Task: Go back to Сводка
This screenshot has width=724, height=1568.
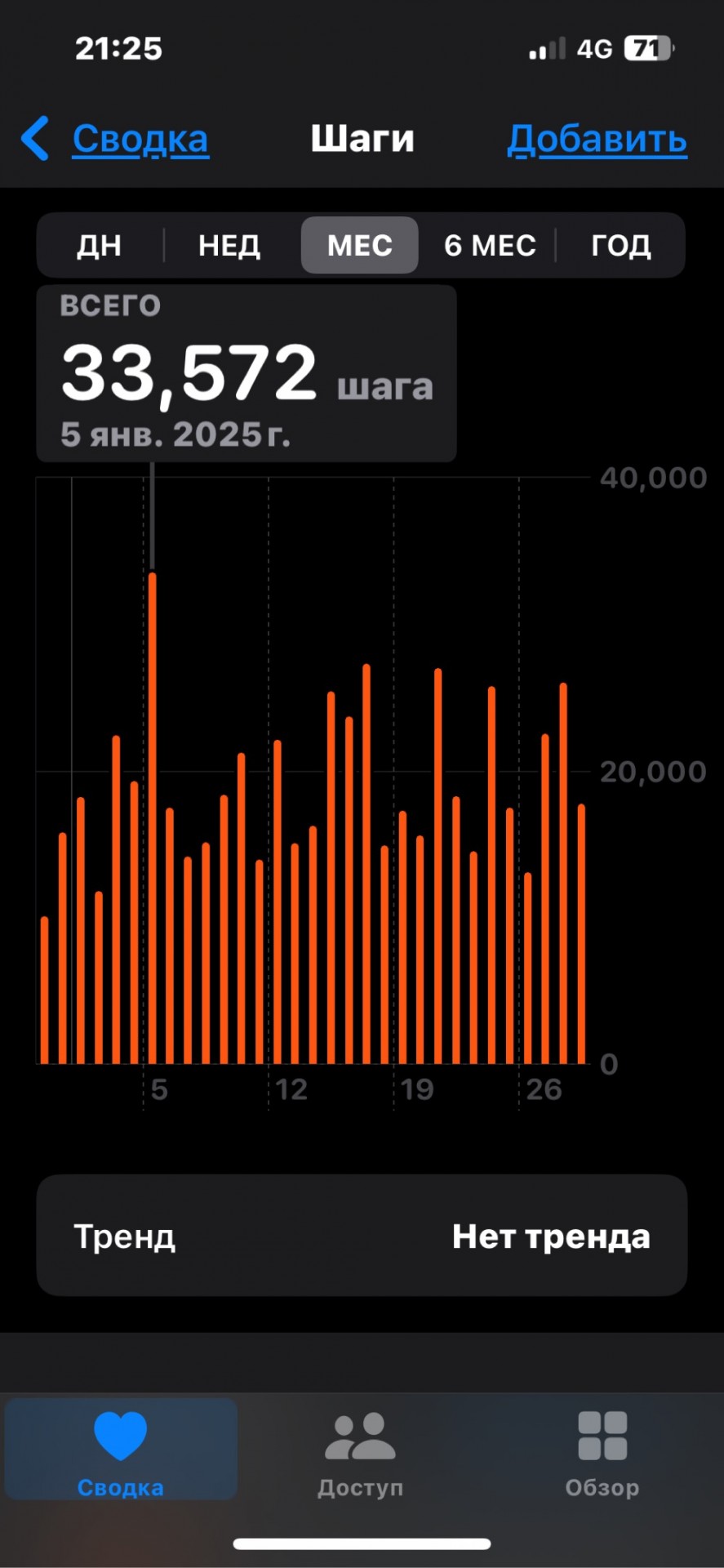Action: pos(115,139)
